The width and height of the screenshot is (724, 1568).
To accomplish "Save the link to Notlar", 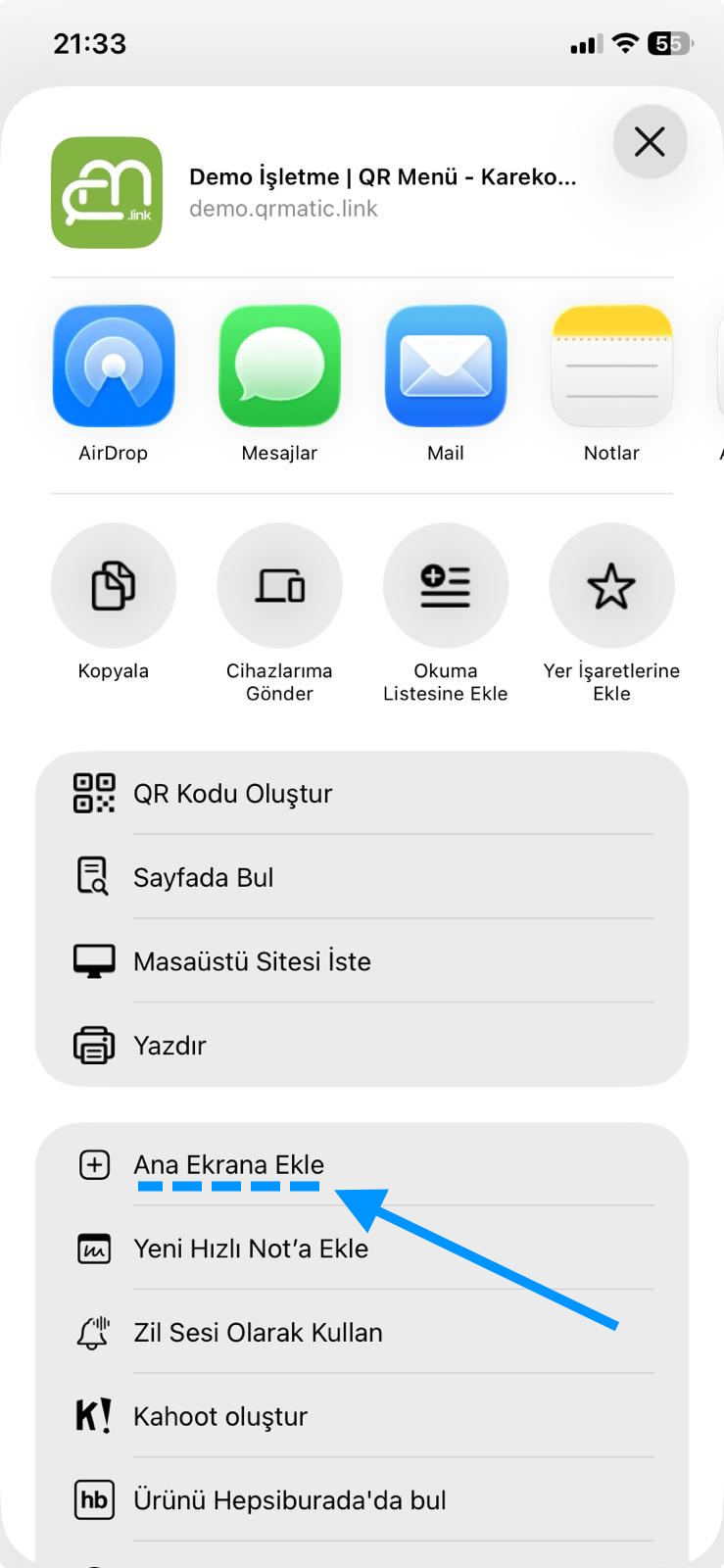I will (611, 367).
